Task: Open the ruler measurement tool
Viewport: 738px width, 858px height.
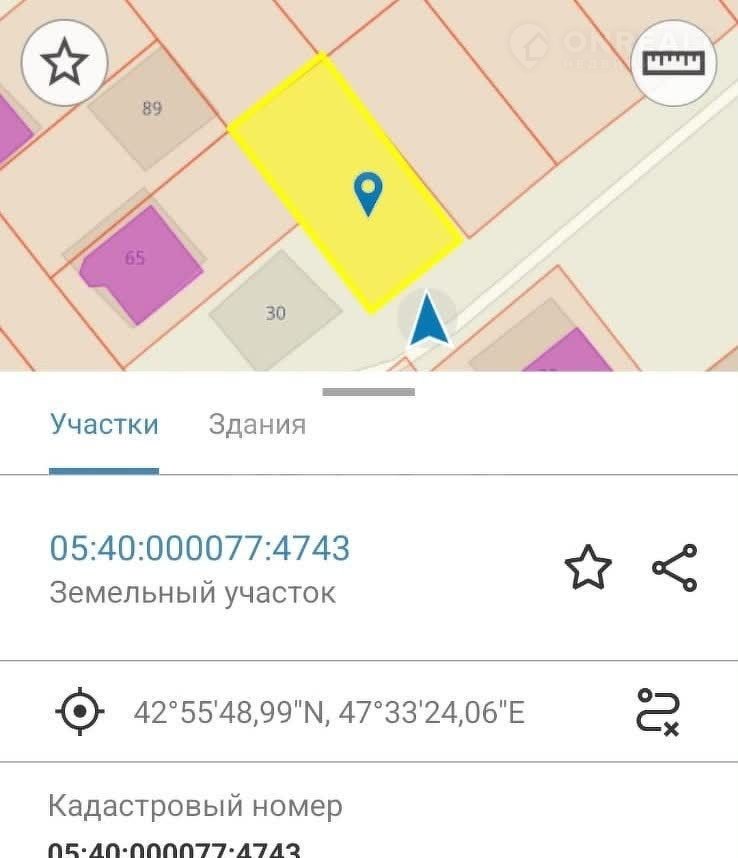Action: pos(674,63)
